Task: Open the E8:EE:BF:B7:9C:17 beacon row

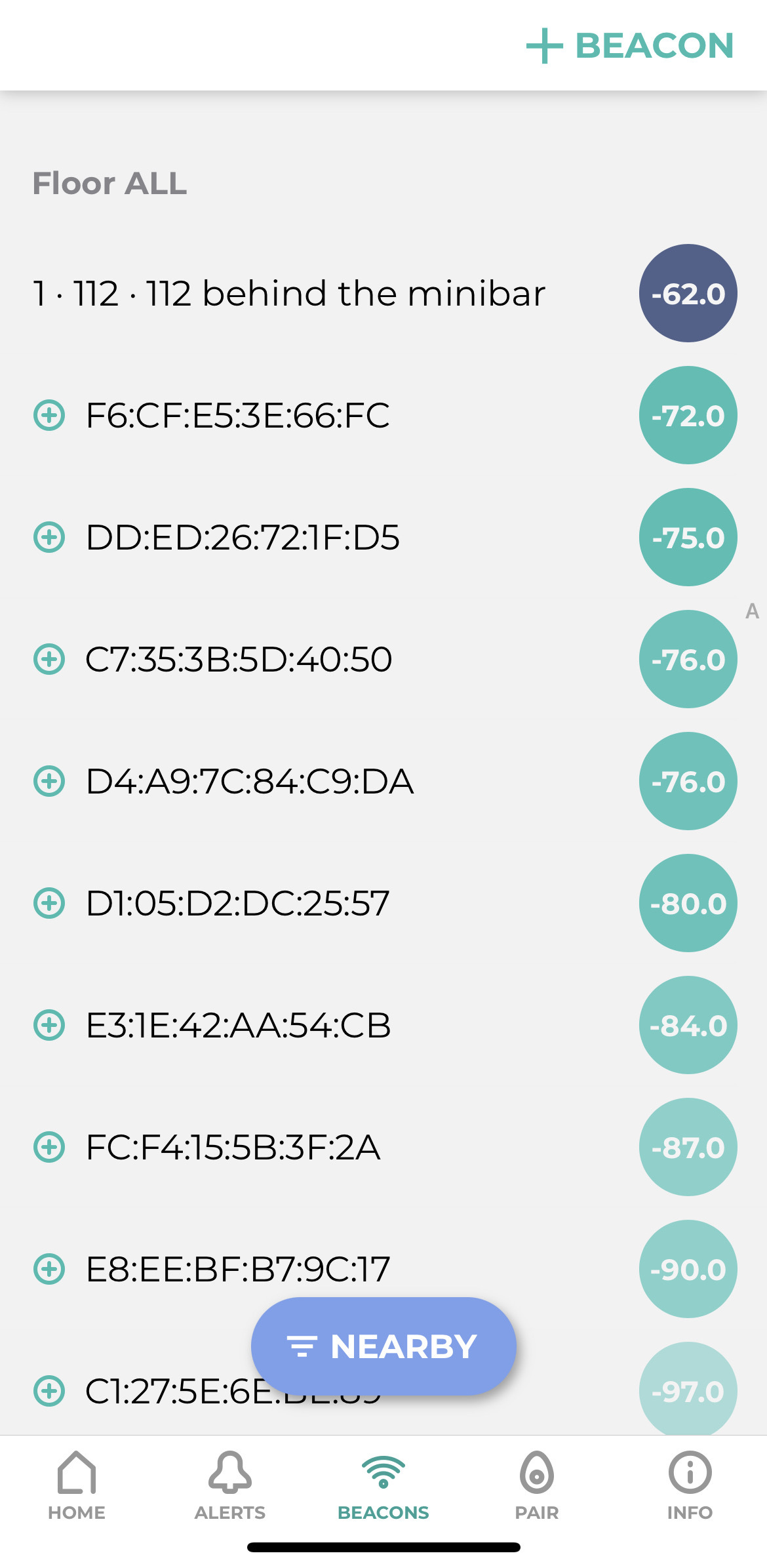Action: click(383, 1269)
